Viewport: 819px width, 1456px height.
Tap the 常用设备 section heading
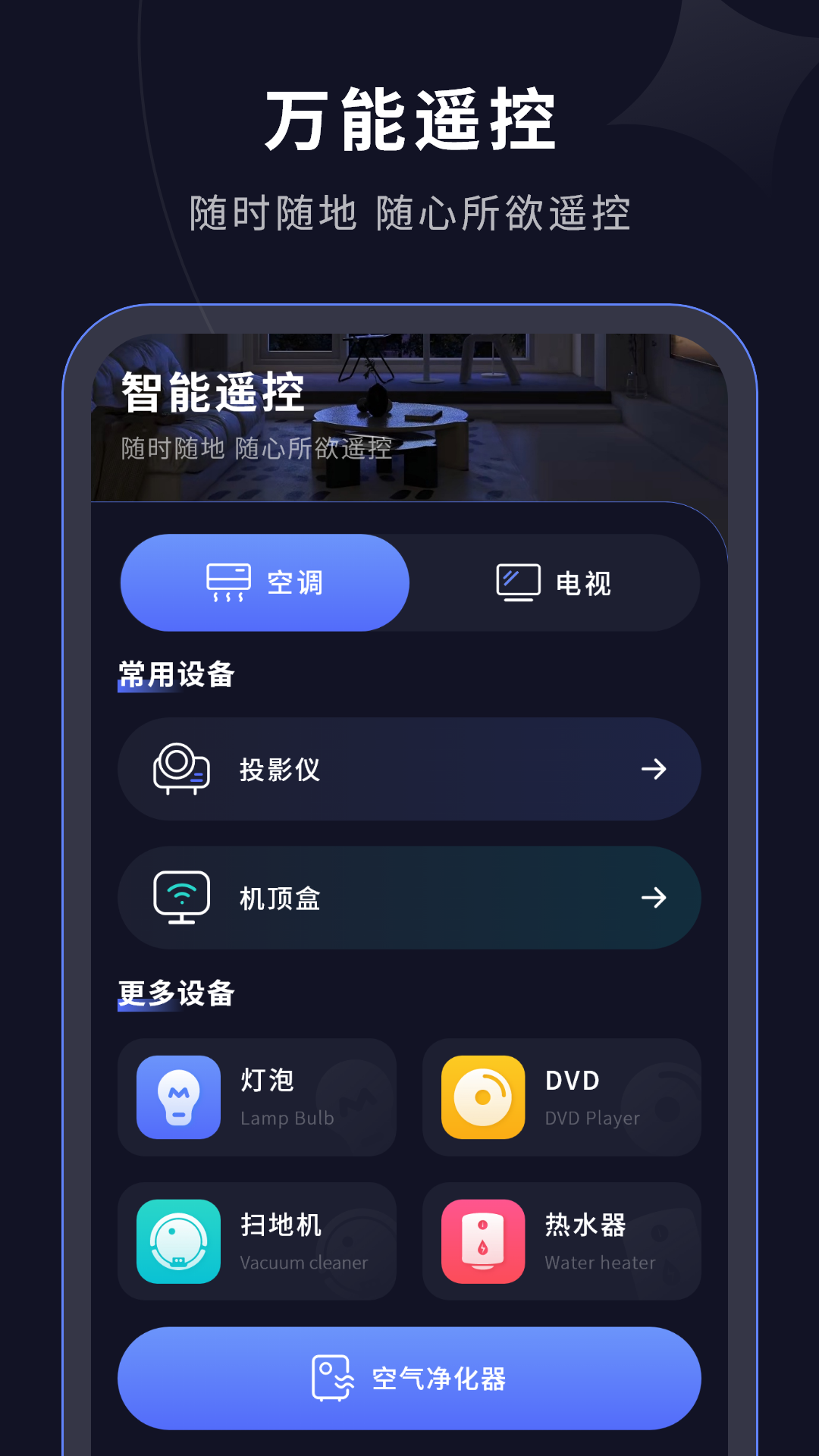pyautogui.click(x=176, y=675)
